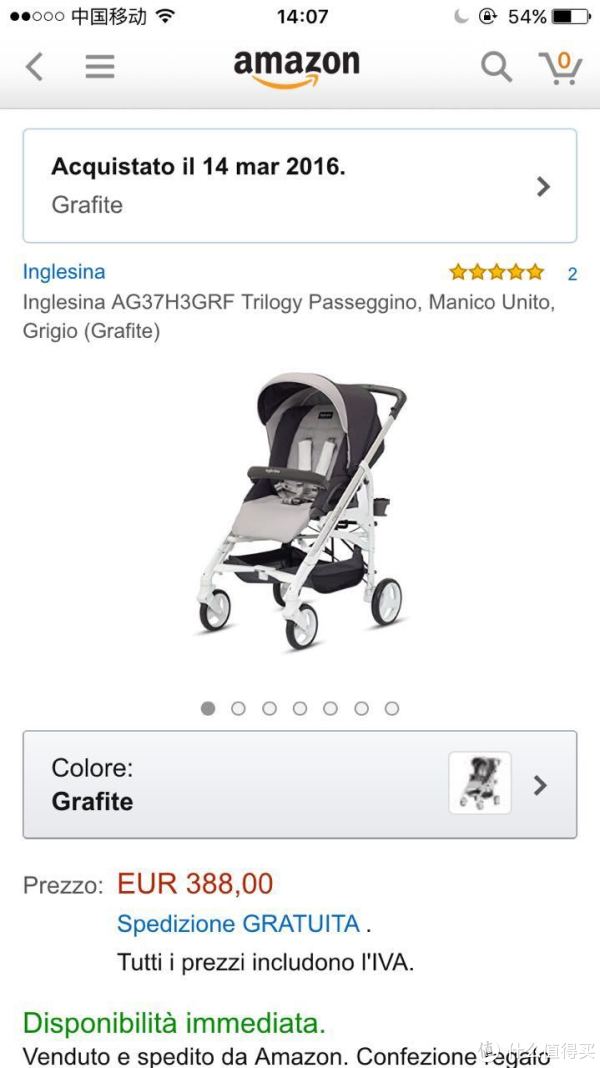Open Spedizione GRATUITA details

238,924
